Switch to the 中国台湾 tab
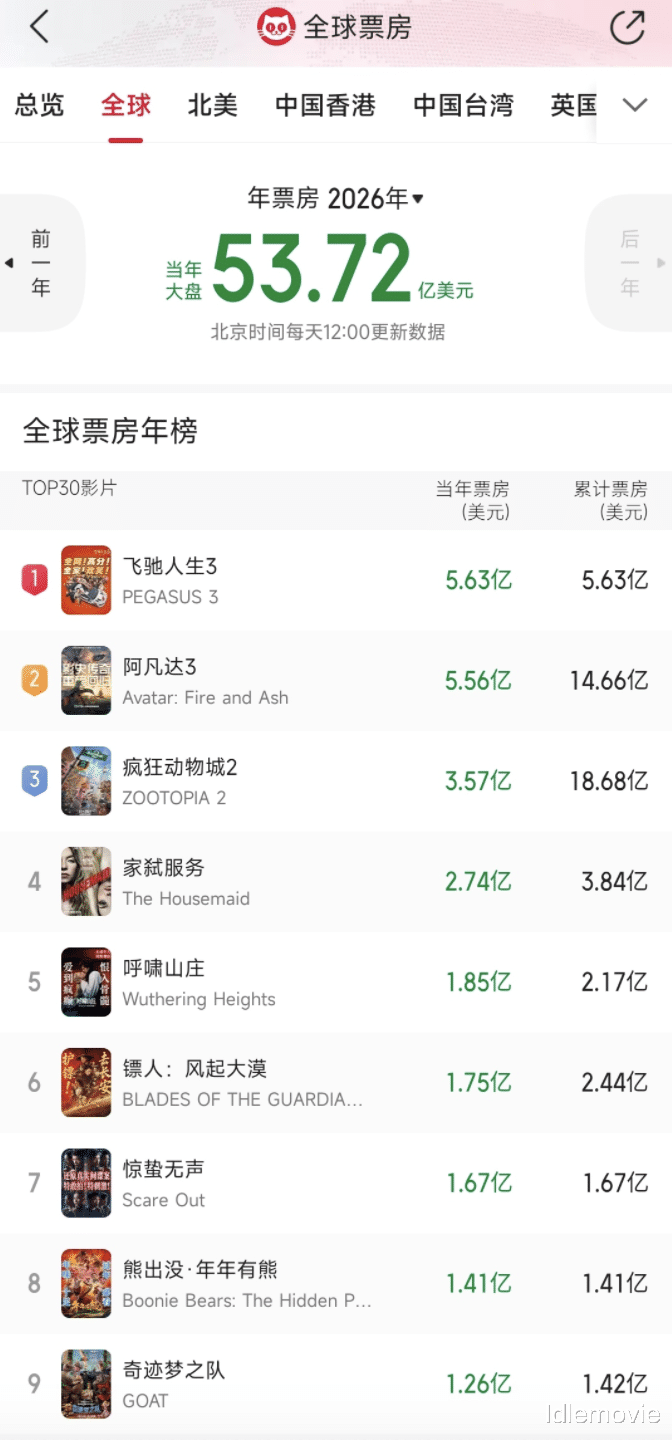Viewport: 672px width, 1440px height. (463, 105)
